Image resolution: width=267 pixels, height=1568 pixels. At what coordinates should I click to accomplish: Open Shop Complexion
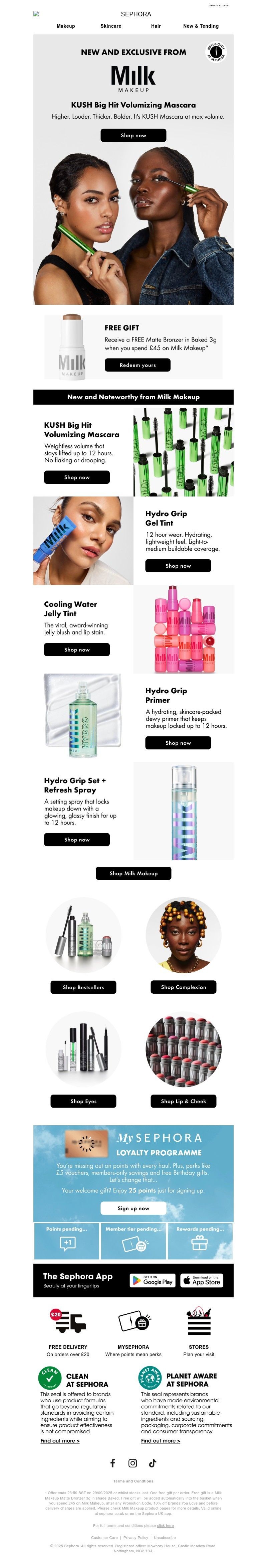click(x=183, y=987)
